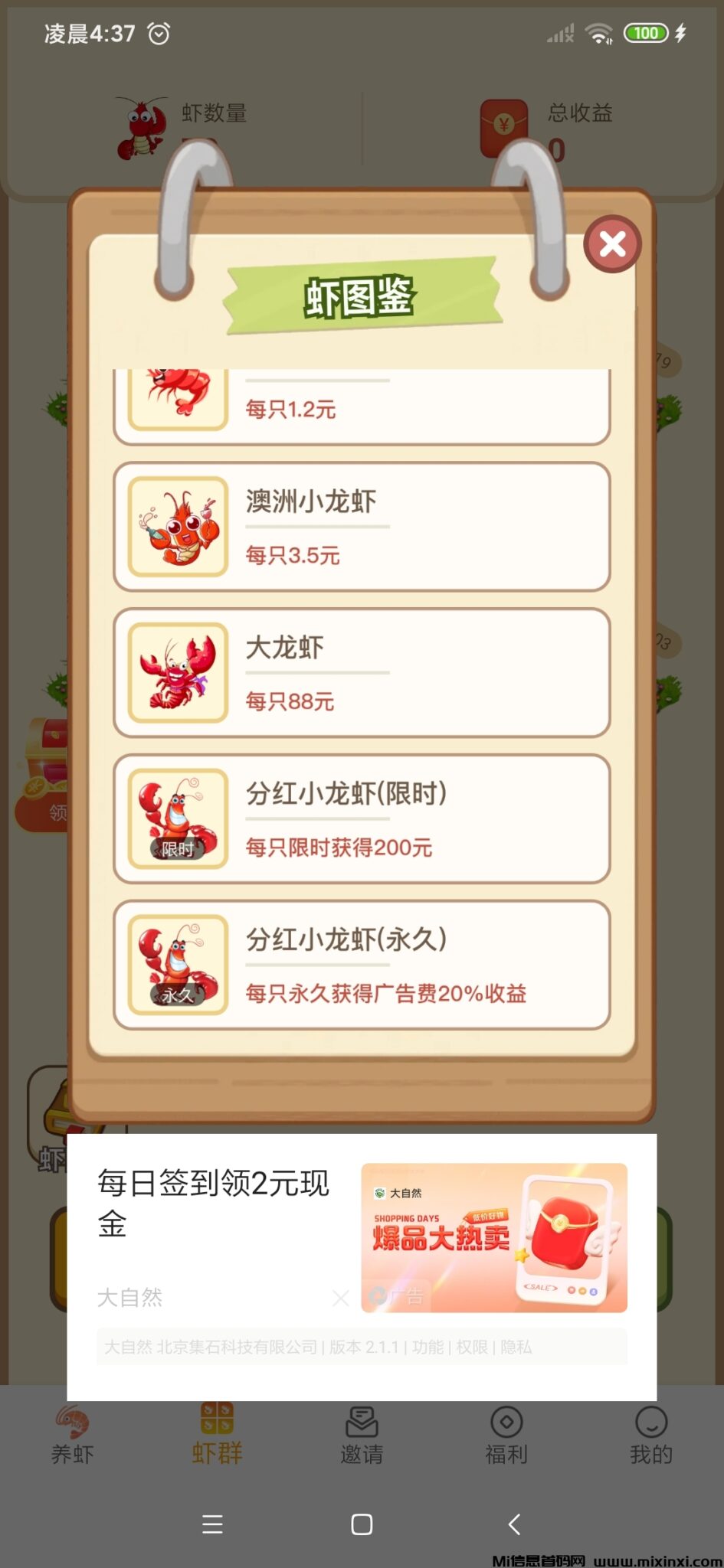
Task: Open the ad's 功能 link
Action: [428, 1347]
